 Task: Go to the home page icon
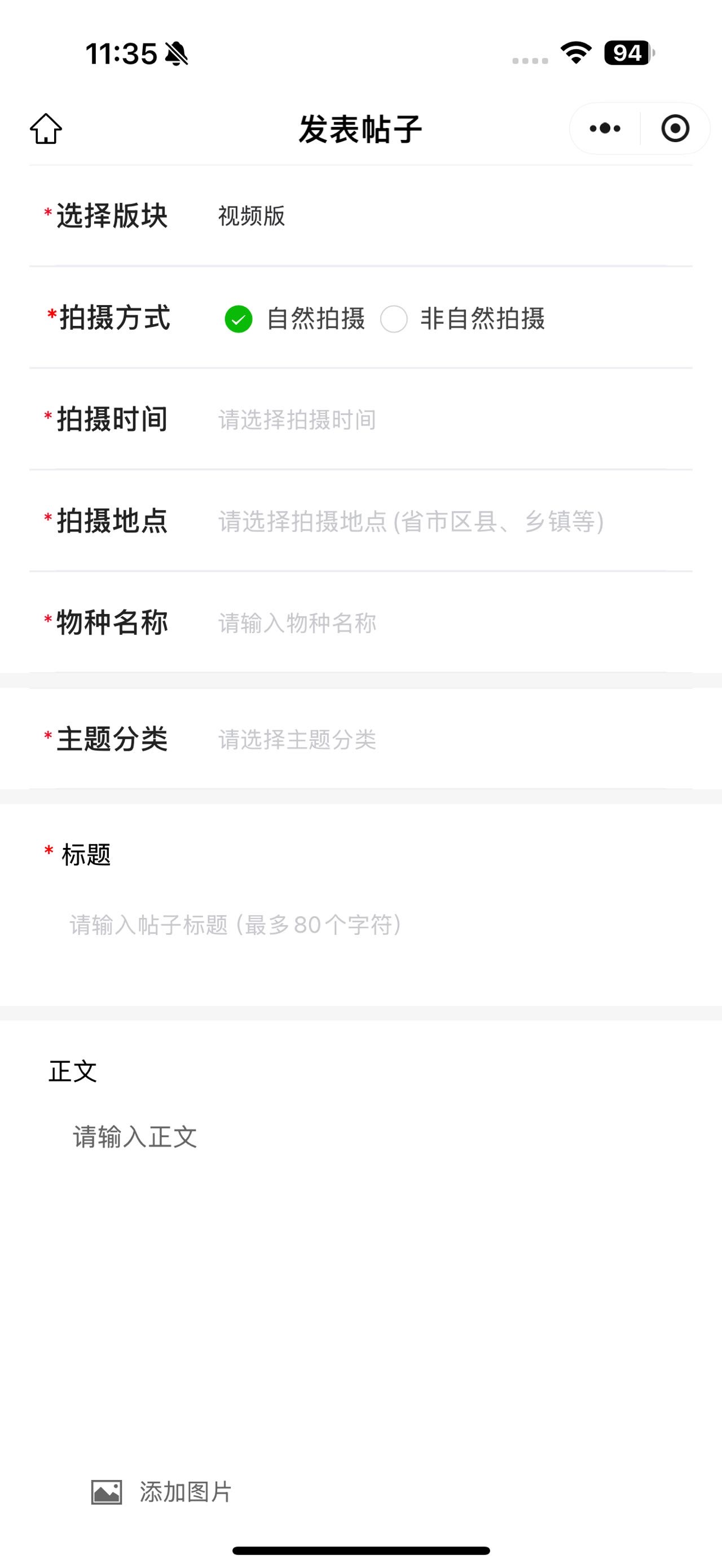46,129
